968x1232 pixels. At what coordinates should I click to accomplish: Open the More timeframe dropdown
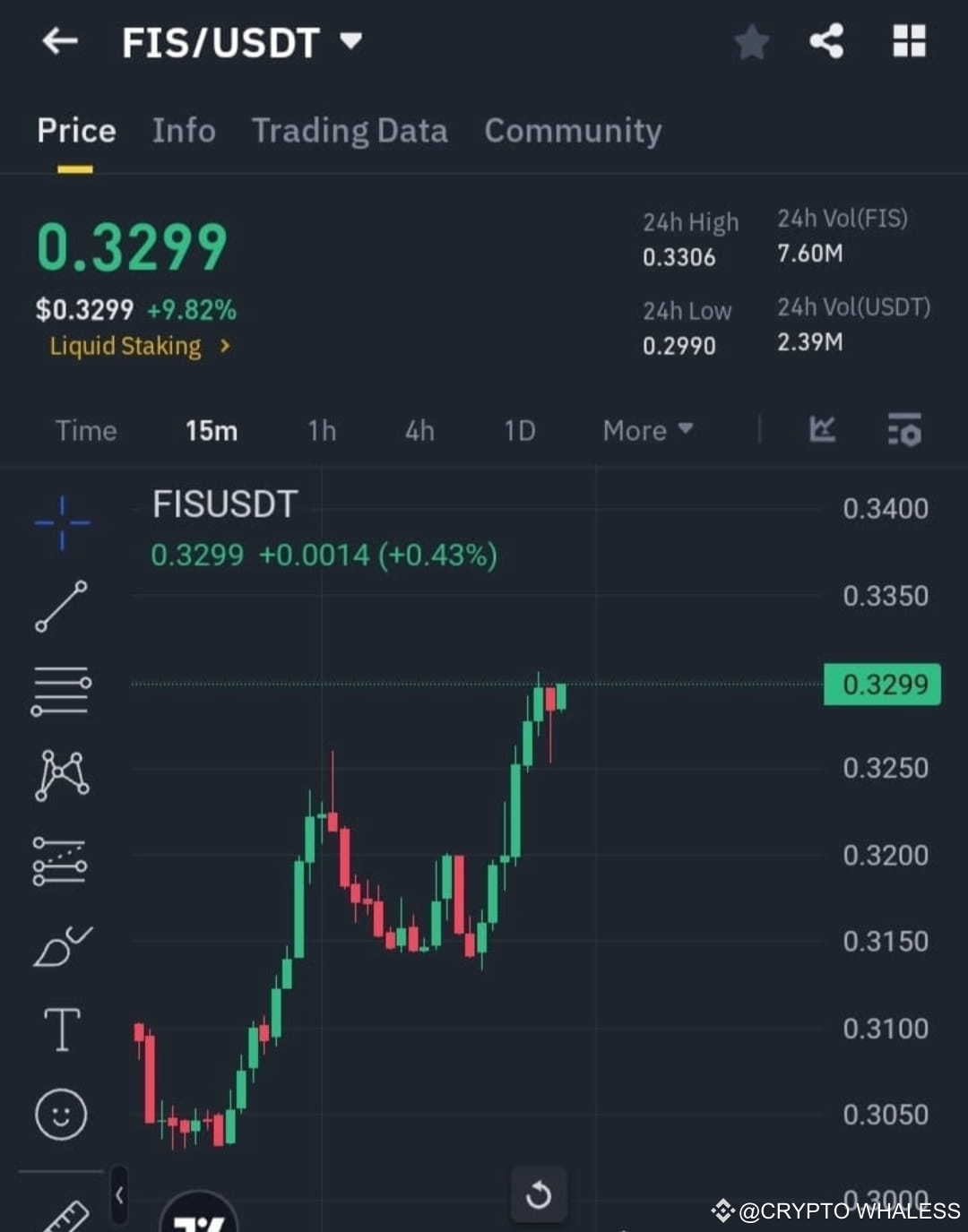coord(645,431)
